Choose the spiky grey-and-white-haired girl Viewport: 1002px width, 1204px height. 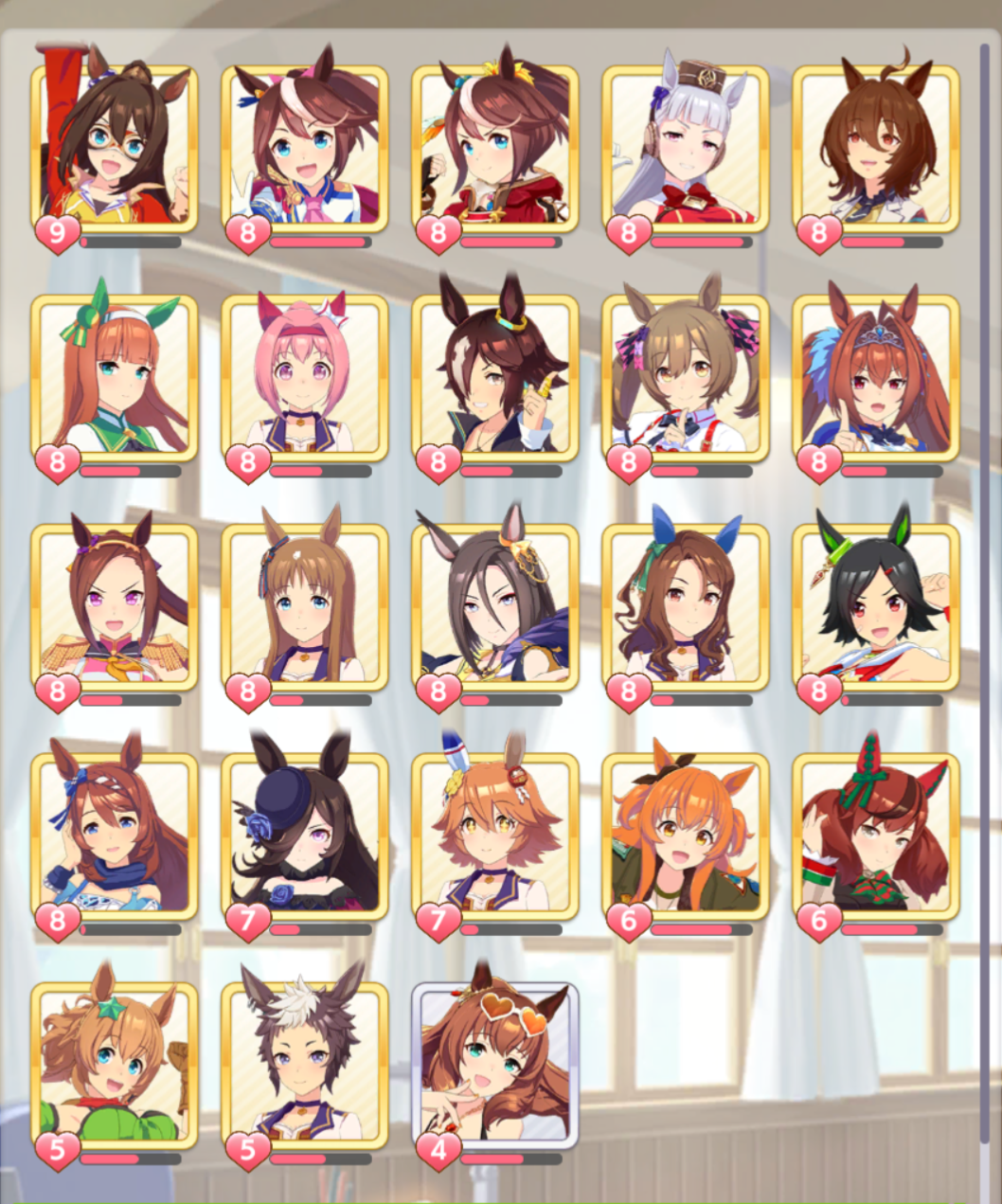coord(305,1064)
